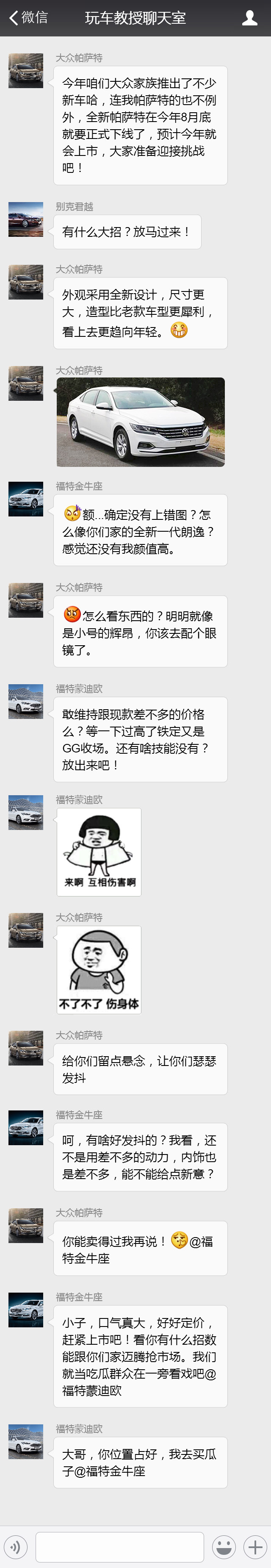Tap 福特金牛座's avatar beside the 额...确定没有上错图 message
The height and width of the screenshot is (1568, 271).
tap(25, 499)
